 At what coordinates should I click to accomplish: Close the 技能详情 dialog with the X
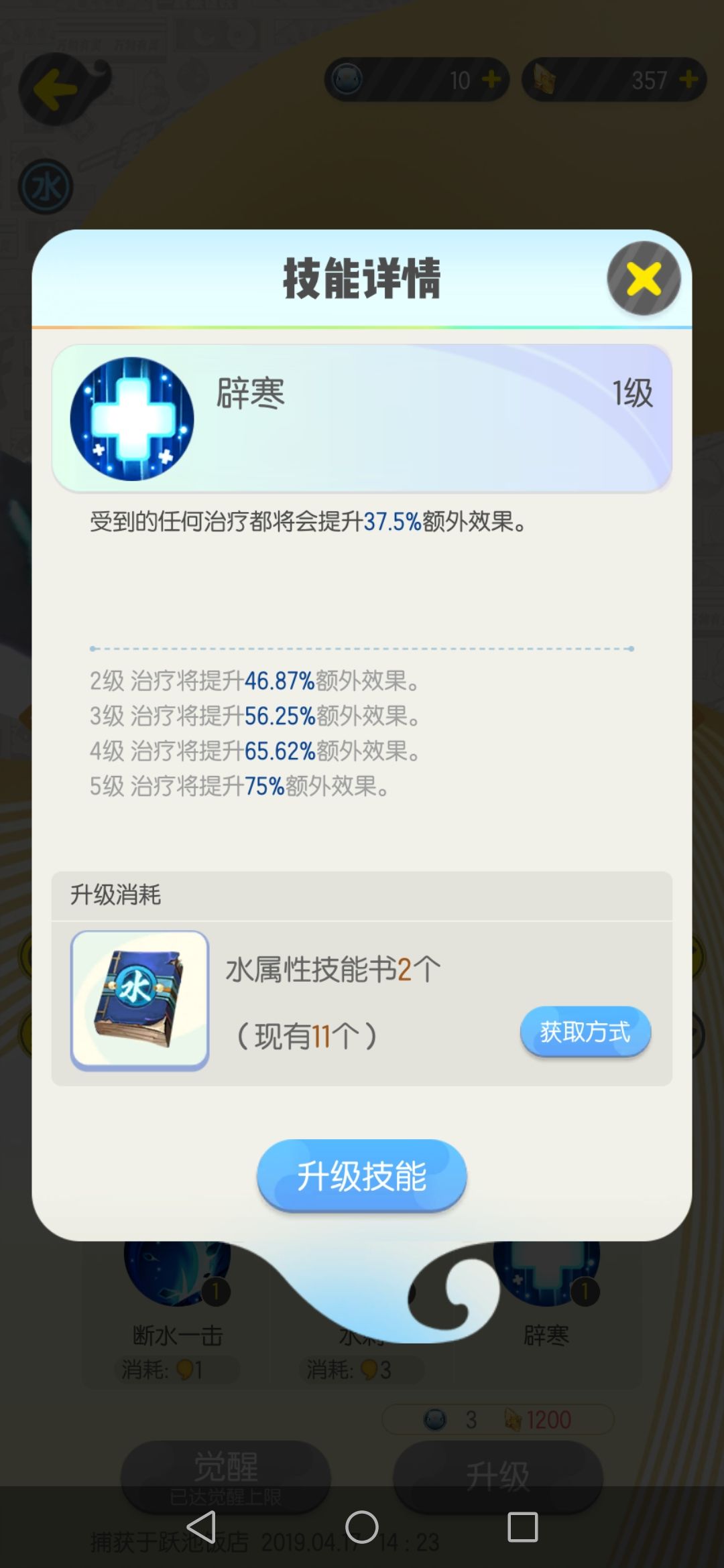coord(643,279)
